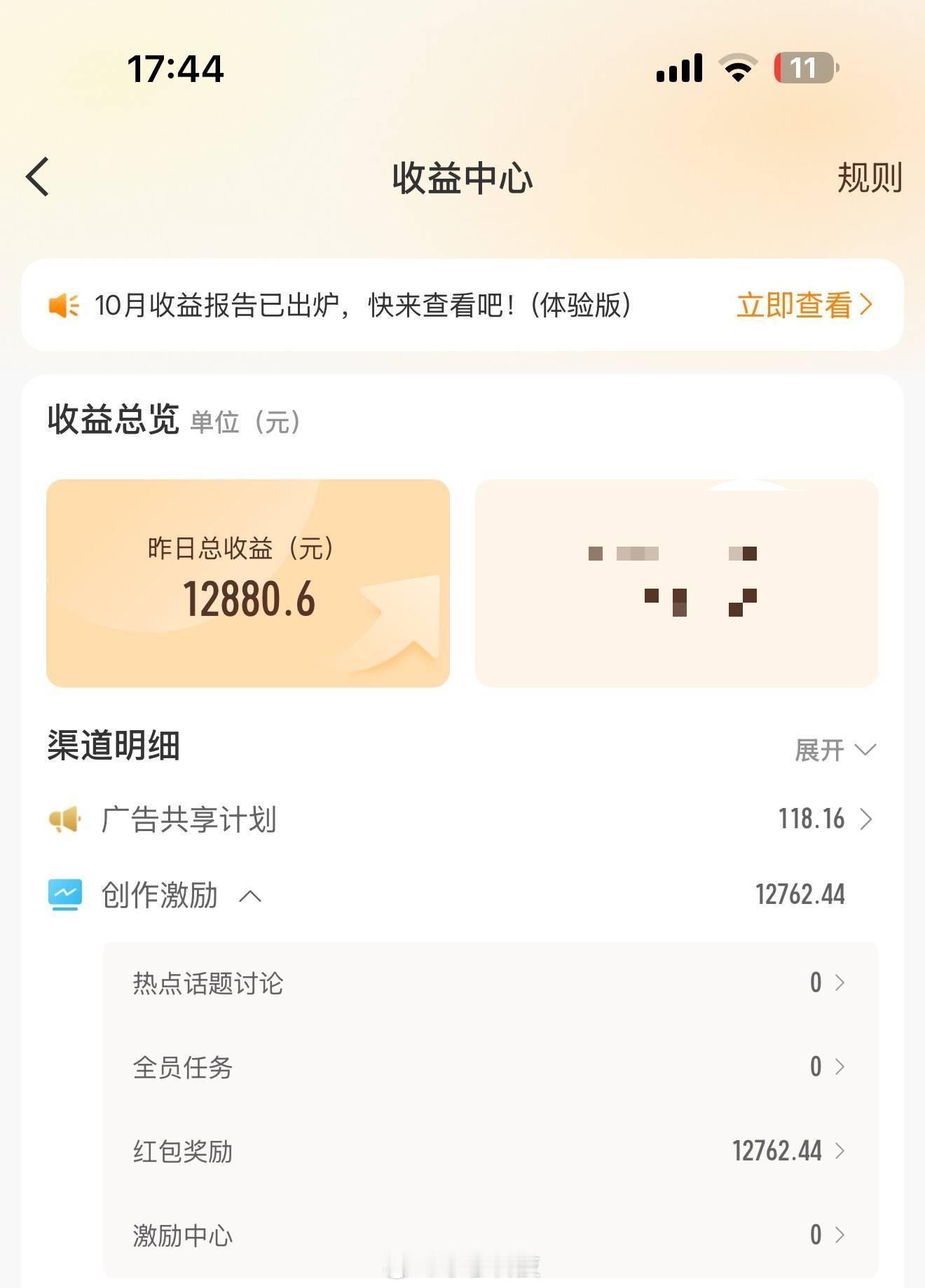Image resolution: width=925 pixels, height=1288 pixels.
Task: Click the speaker icon in announcement banner
Action: pos(62,304)
